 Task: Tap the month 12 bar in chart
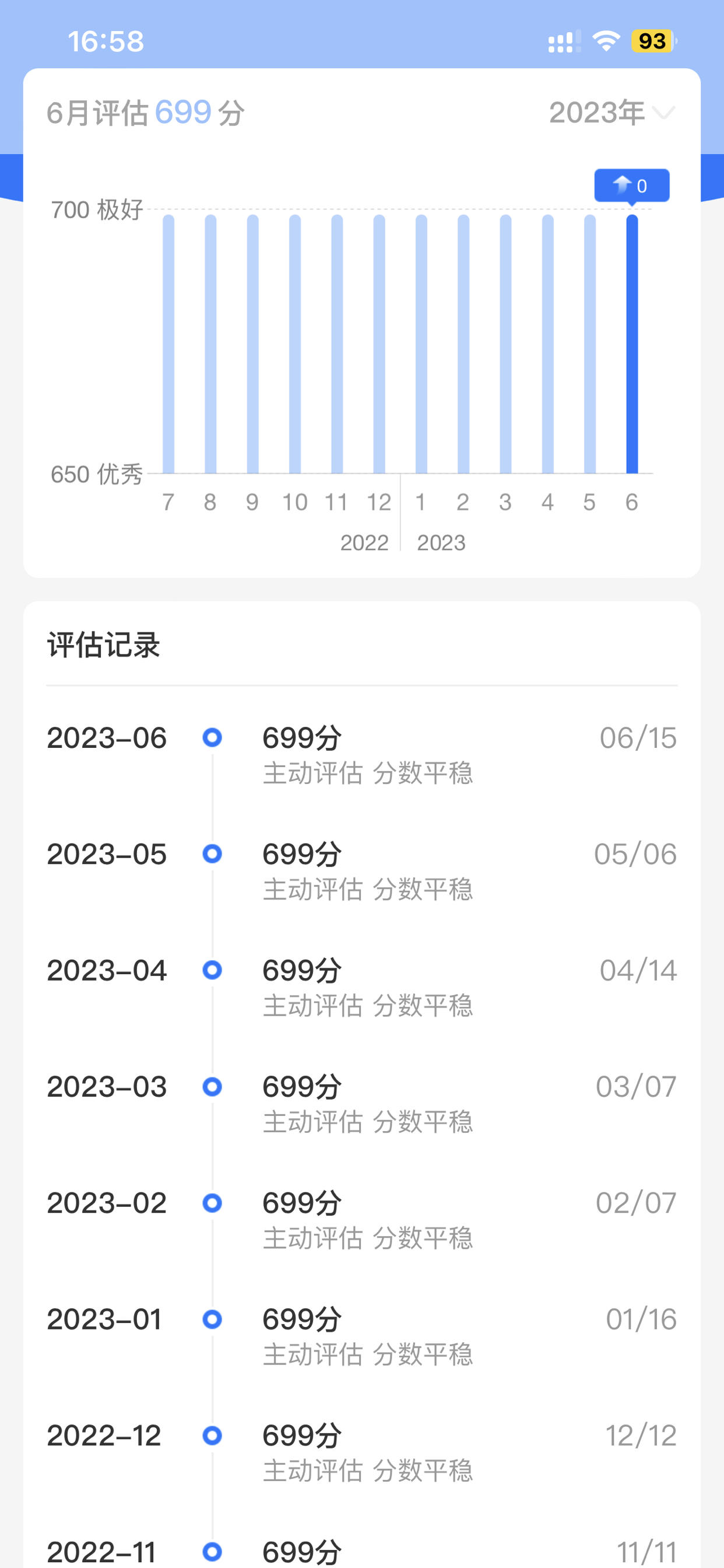pos(379,344)
